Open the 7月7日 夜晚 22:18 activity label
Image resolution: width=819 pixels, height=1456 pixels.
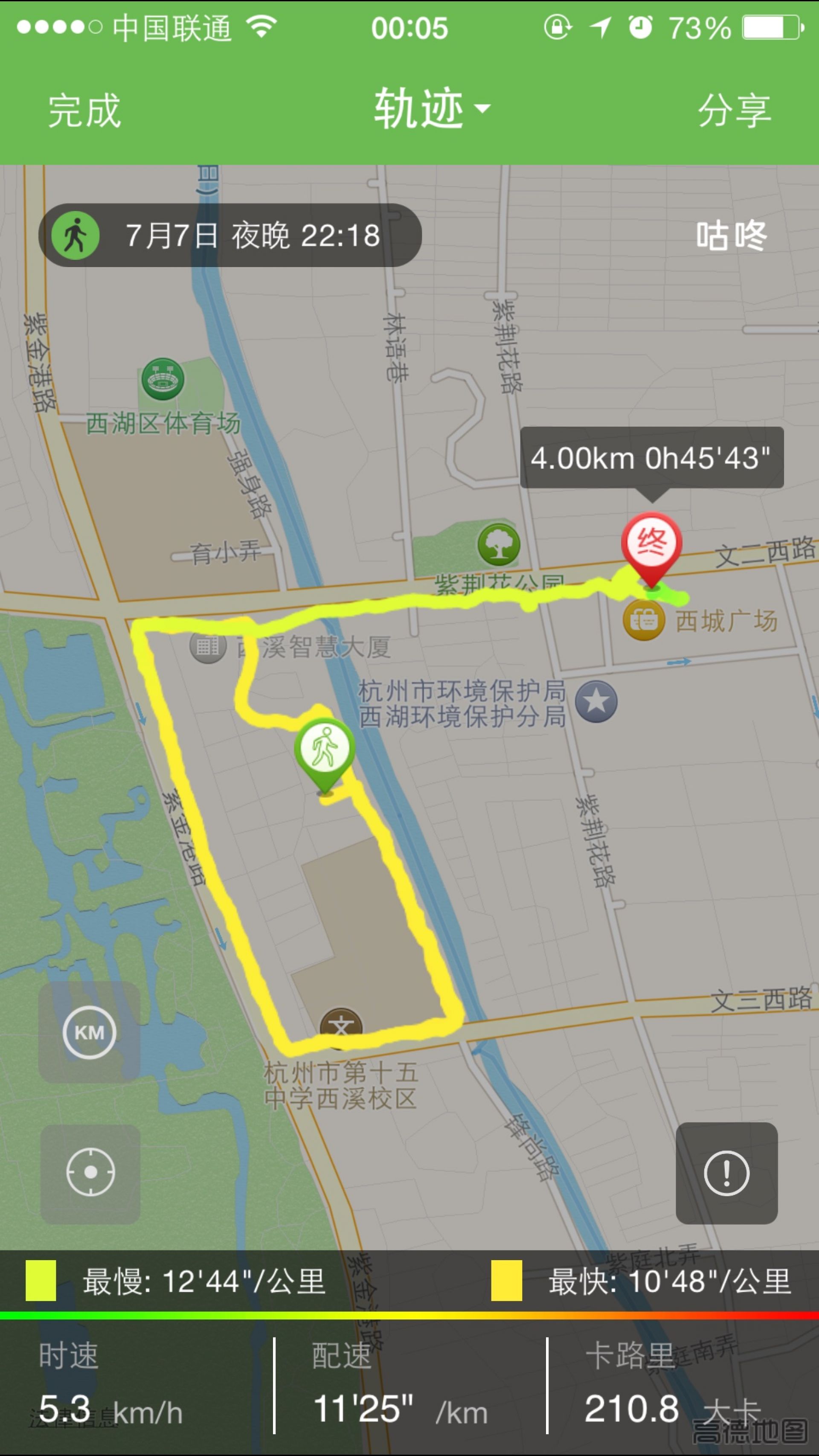(x=230, y=235)
